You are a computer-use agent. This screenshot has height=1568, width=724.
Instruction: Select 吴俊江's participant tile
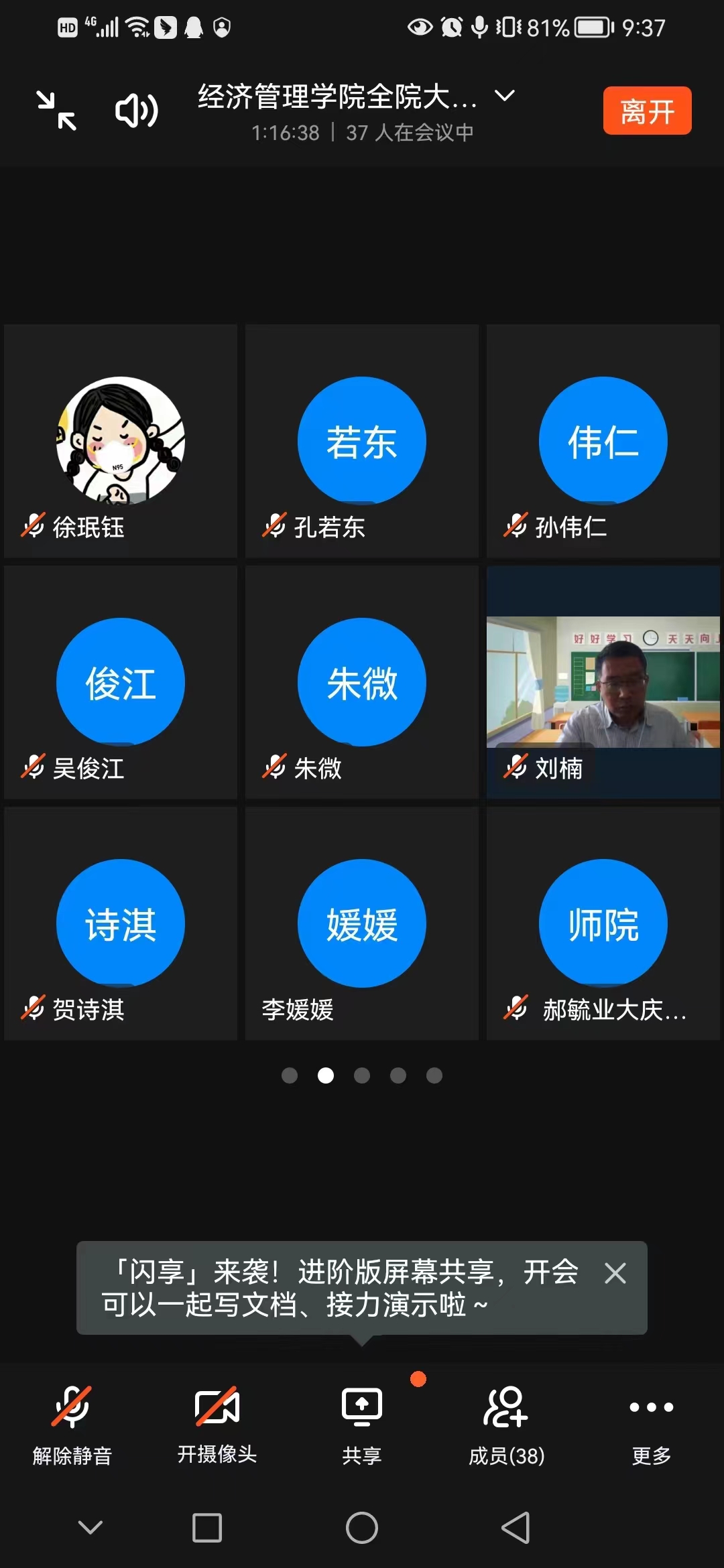point(121,682)
